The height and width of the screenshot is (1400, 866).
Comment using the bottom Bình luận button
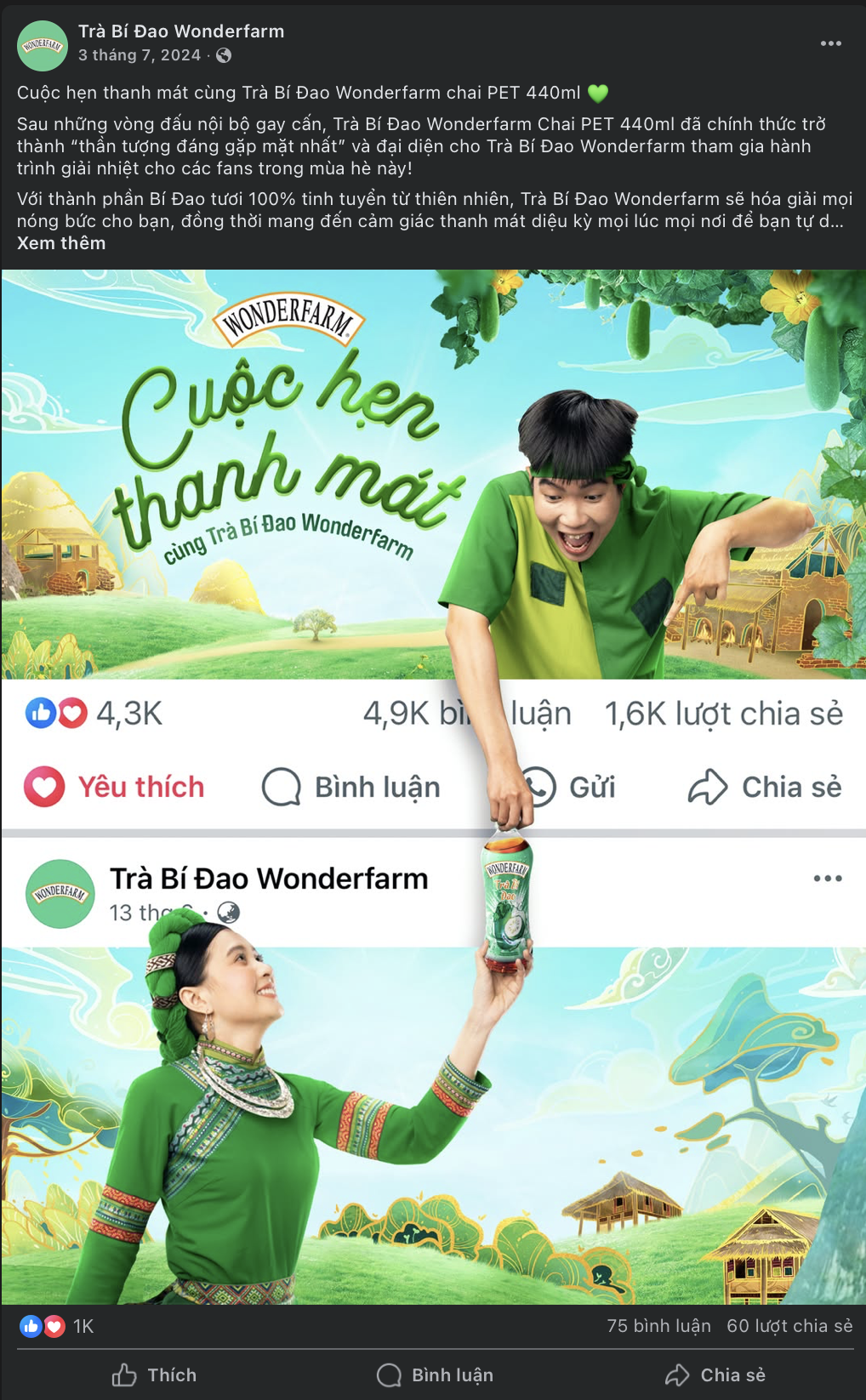point(435,1375)
